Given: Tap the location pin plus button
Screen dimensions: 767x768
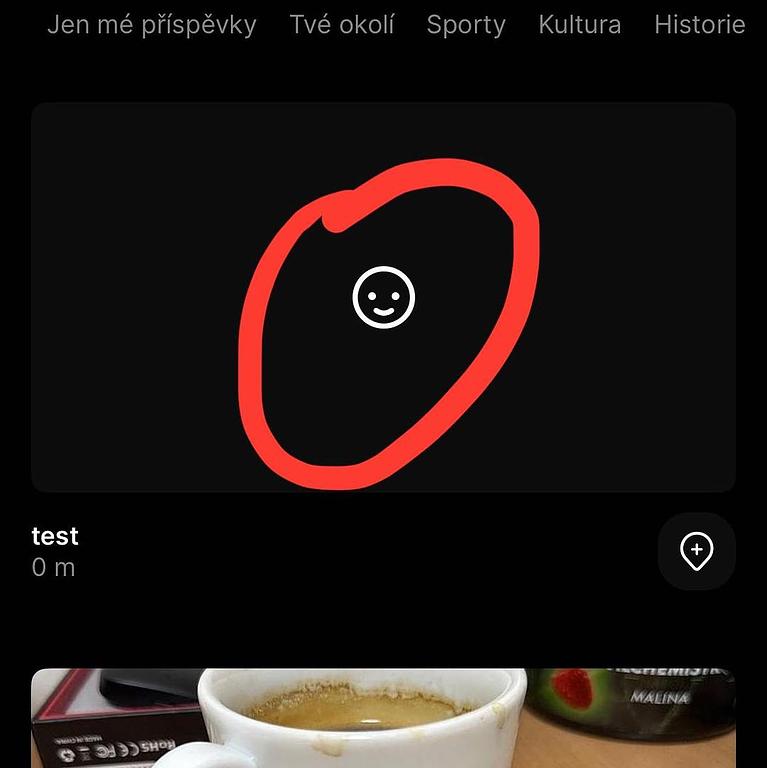Looking at the screenshot, I should (x=696, y=551).
